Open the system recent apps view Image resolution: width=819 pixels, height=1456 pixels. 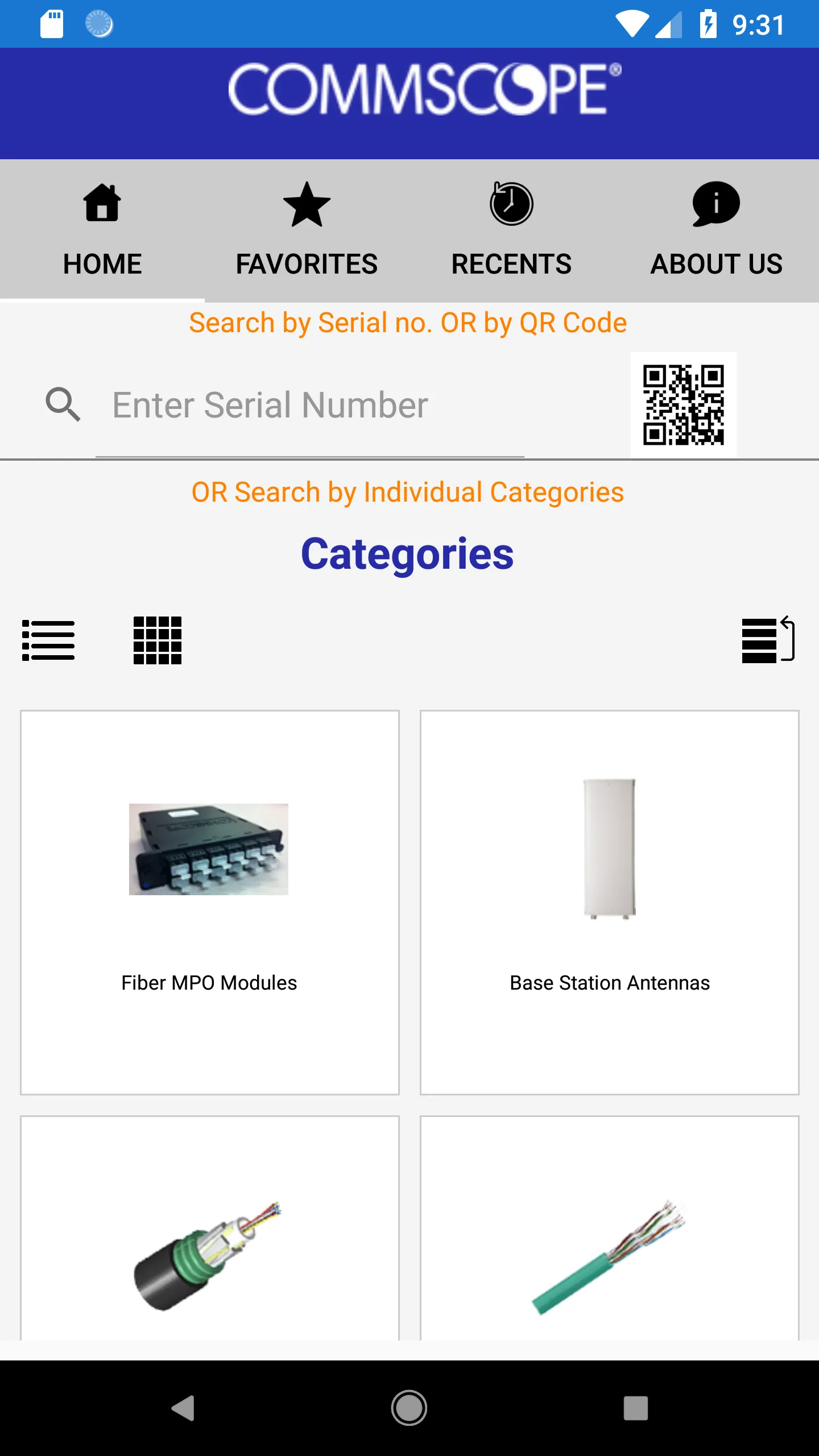(x=635, y=1408)
